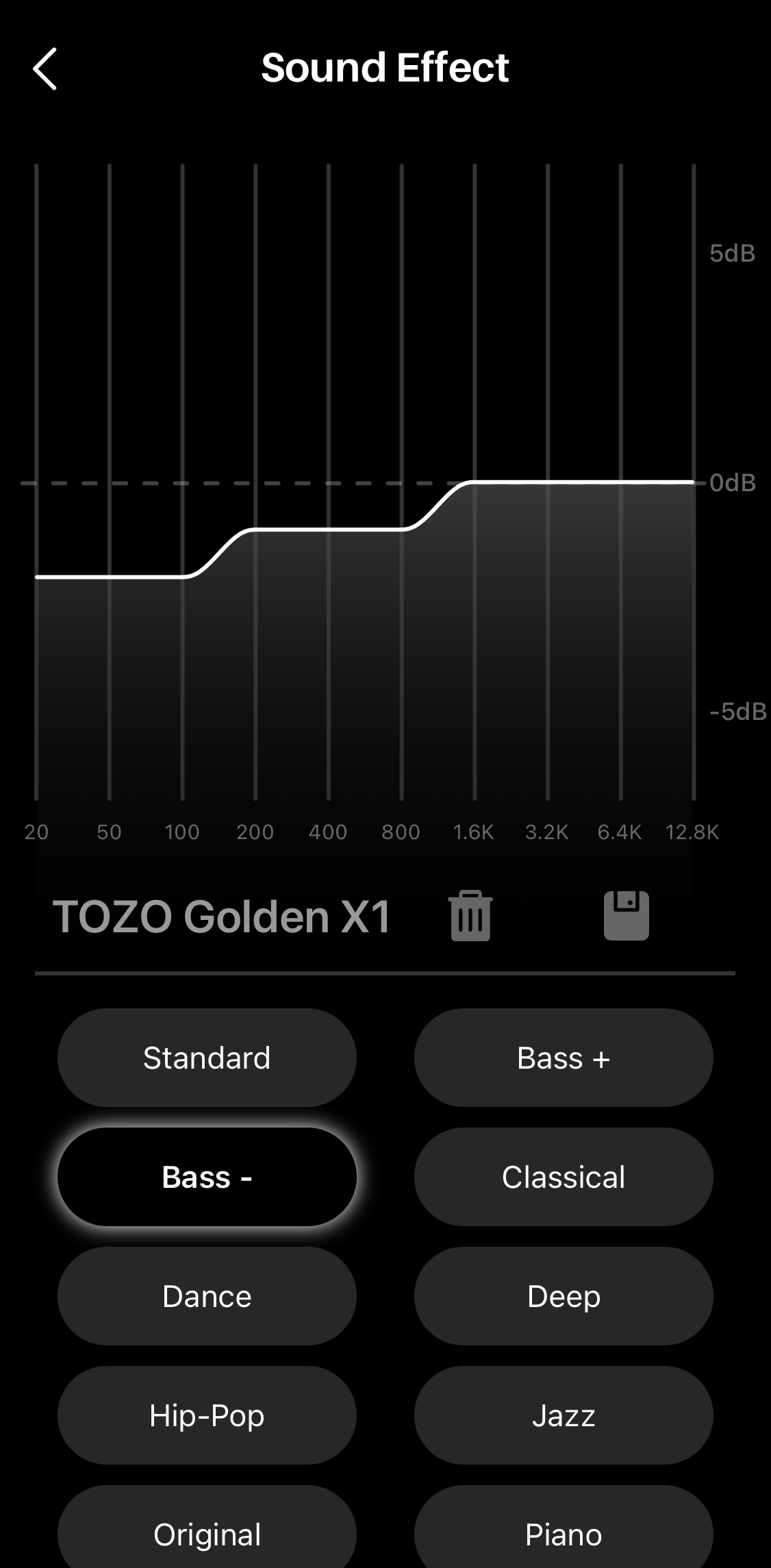The height and width of the screenshot is (1568, 771).
Task: Go back from Sound Effect screen
Action: (45, 69)
